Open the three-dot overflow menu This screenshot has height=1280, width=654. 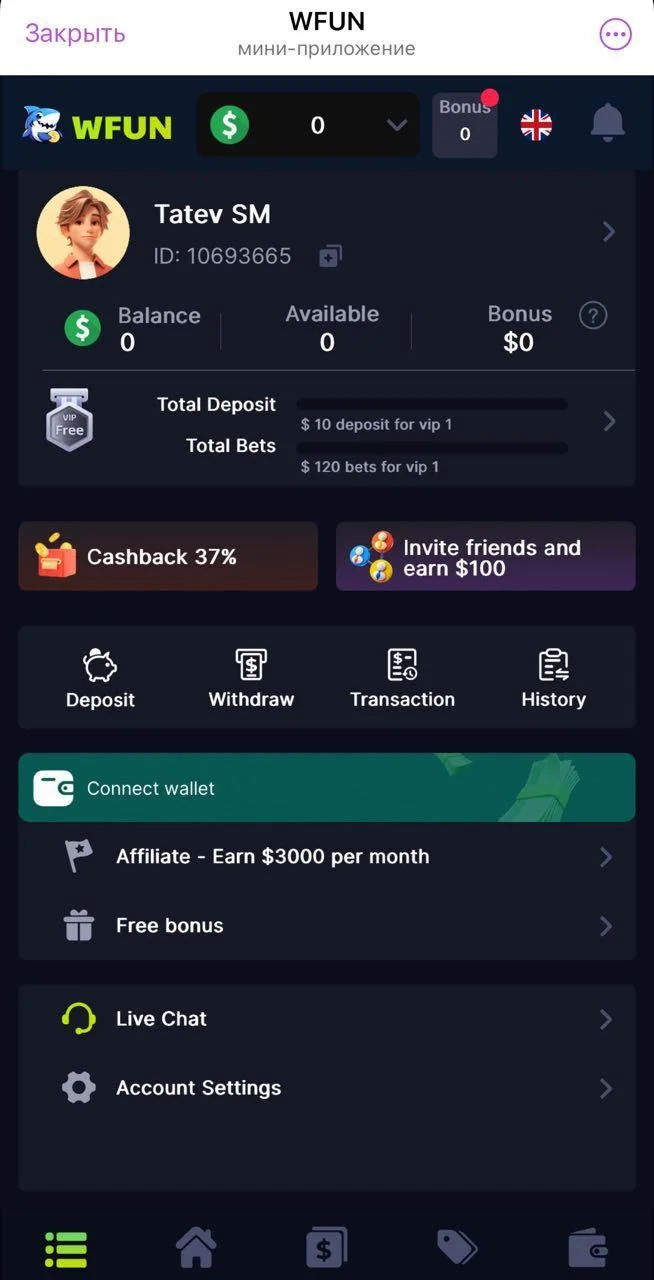pos(615,34)
